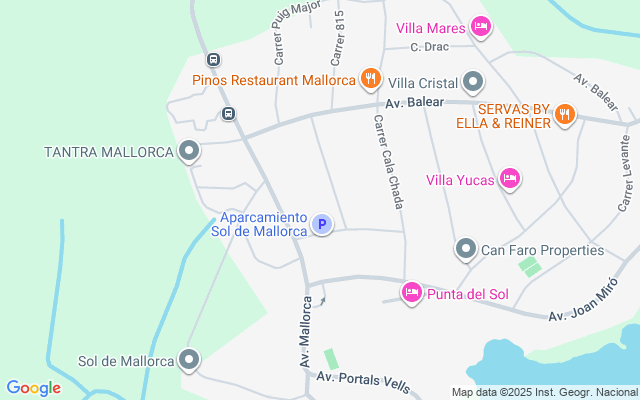Open the Villa Mares lodging marker
Image resolution: width=640 pixels, height=400 pixels.
coord(480,28)
